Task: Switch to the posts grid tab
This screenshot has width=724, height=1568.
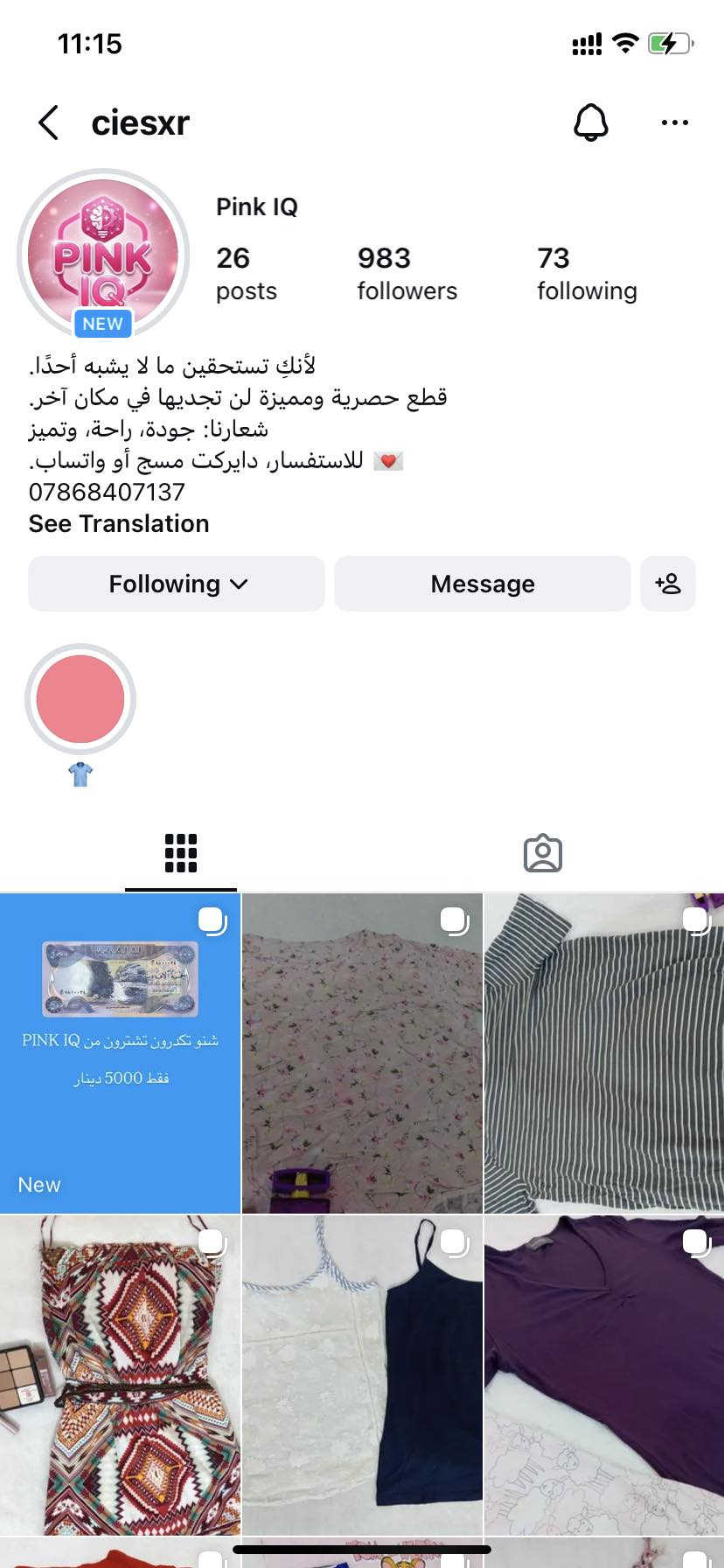Action: [x=181, y=853]
